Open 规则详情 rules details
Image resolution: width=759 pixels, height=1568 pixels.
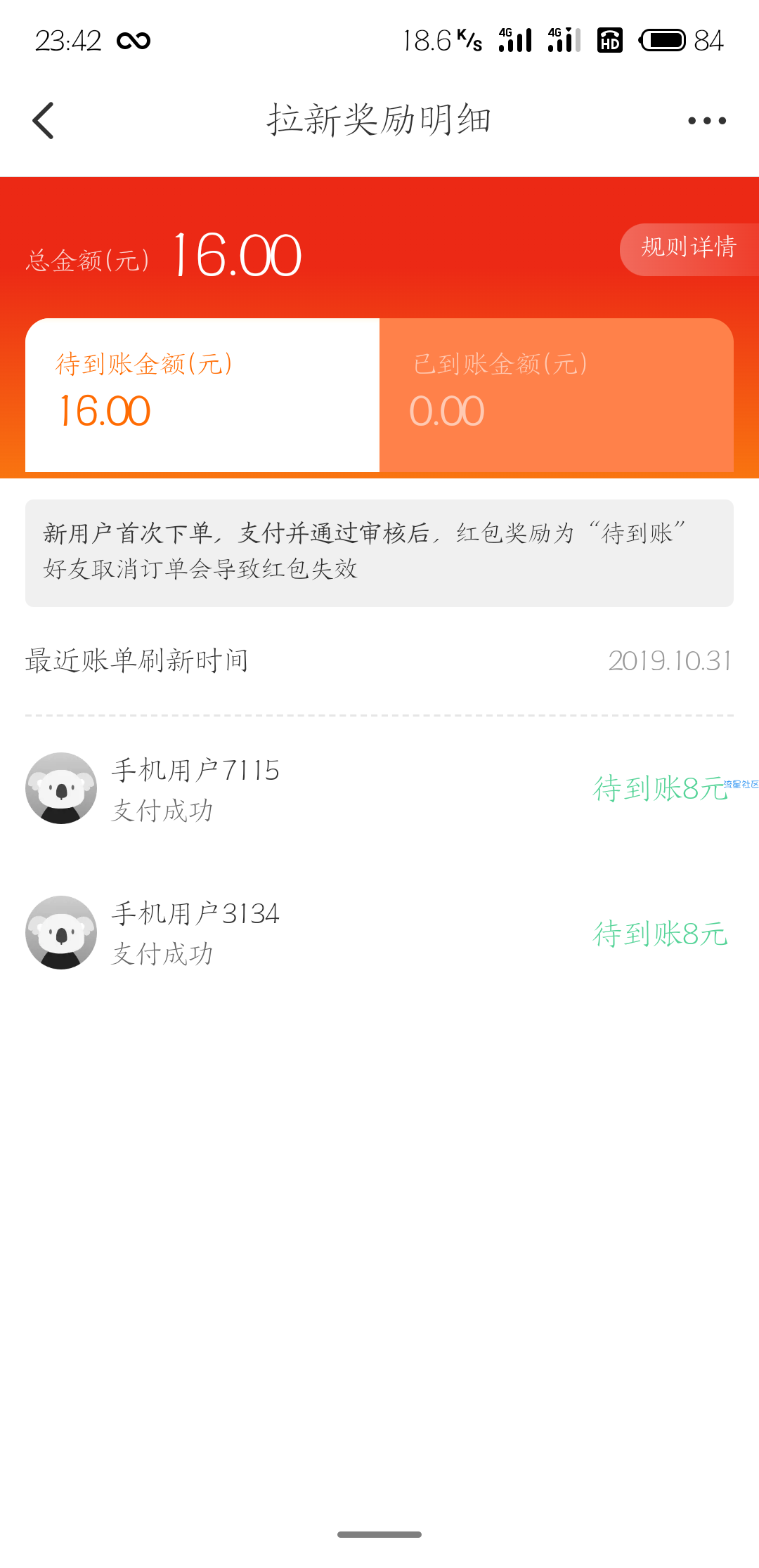(x=688, y=249)
